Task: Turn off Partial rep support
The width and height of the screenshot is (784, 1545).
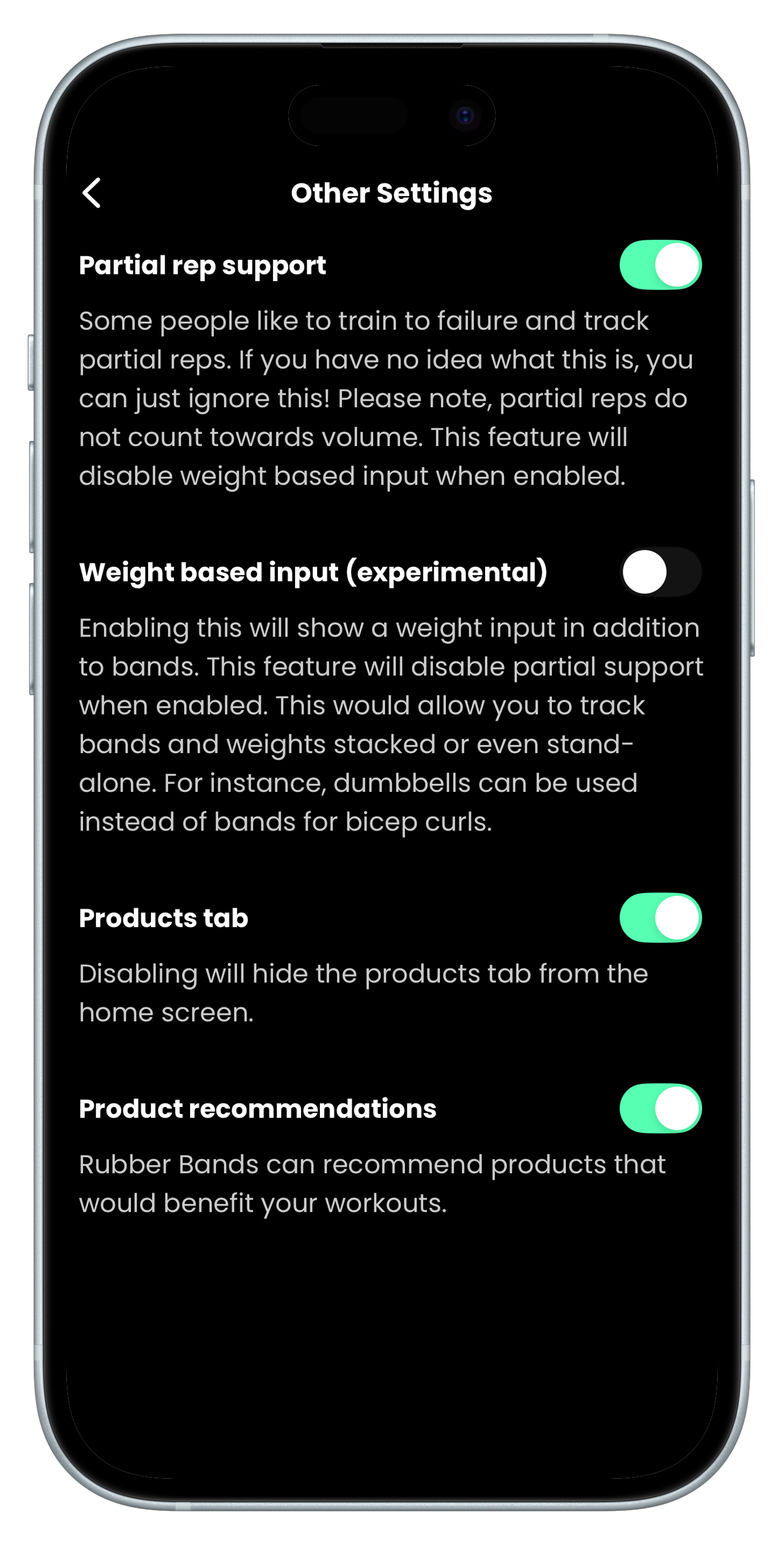Action: [x=660, y=265]
